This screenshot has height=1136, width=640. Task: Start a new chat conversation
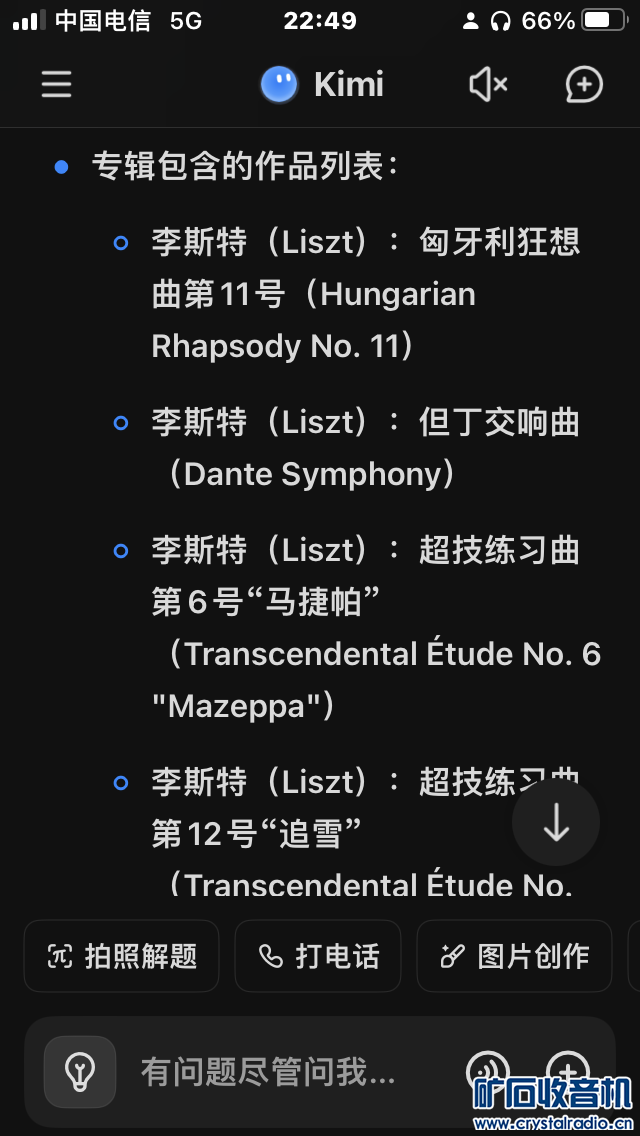(x=584, y=85)
